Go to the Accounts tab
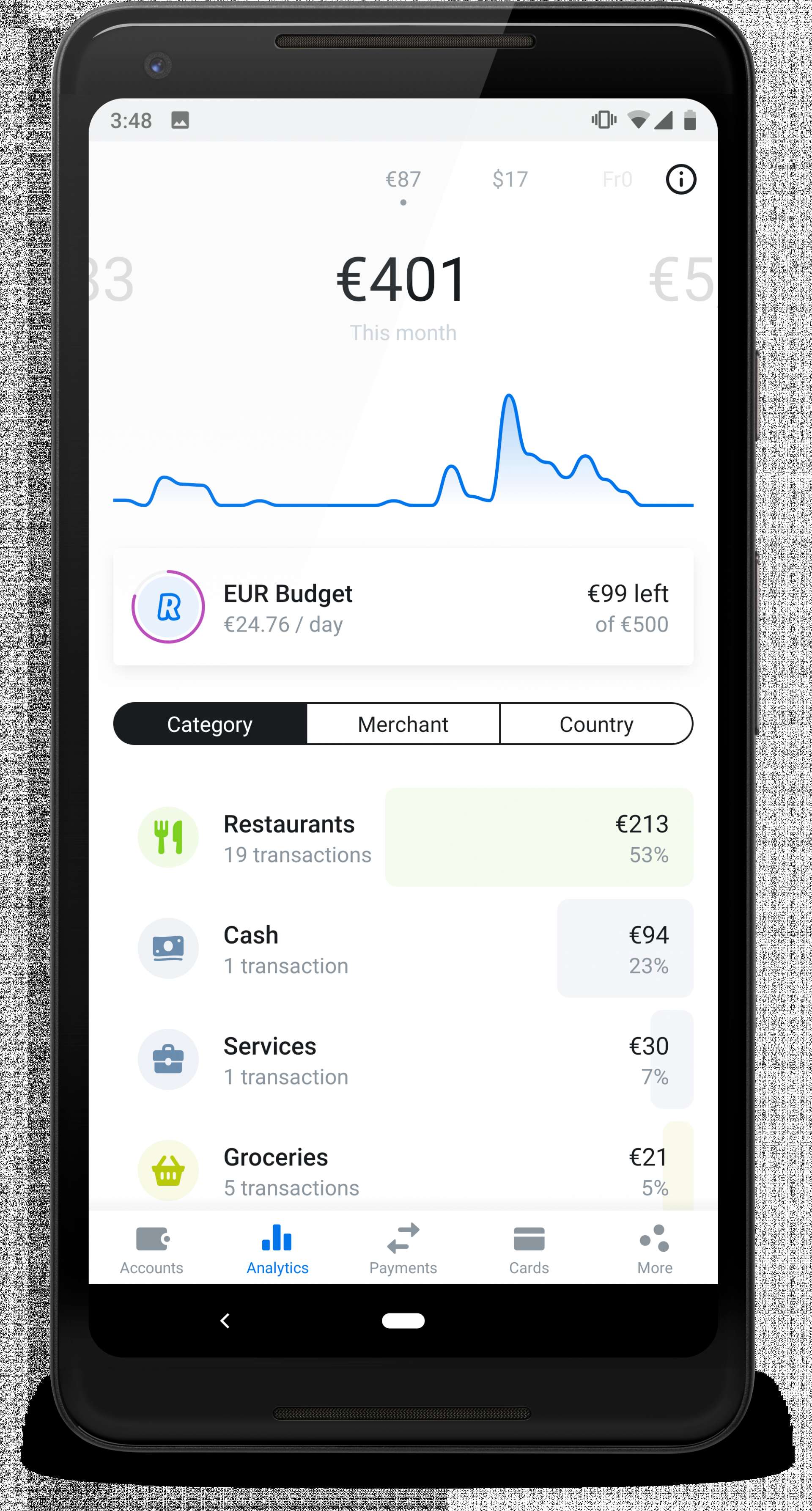 152,1250
